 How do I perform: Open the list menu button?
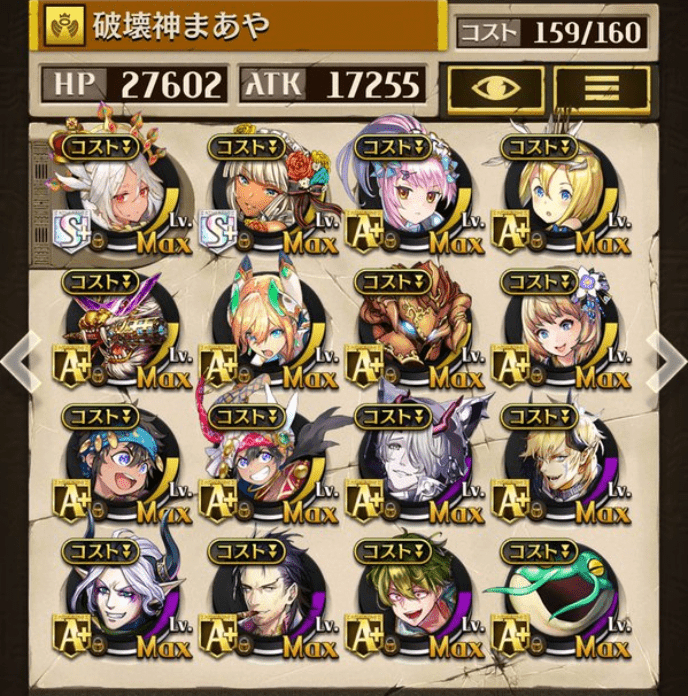602,89
